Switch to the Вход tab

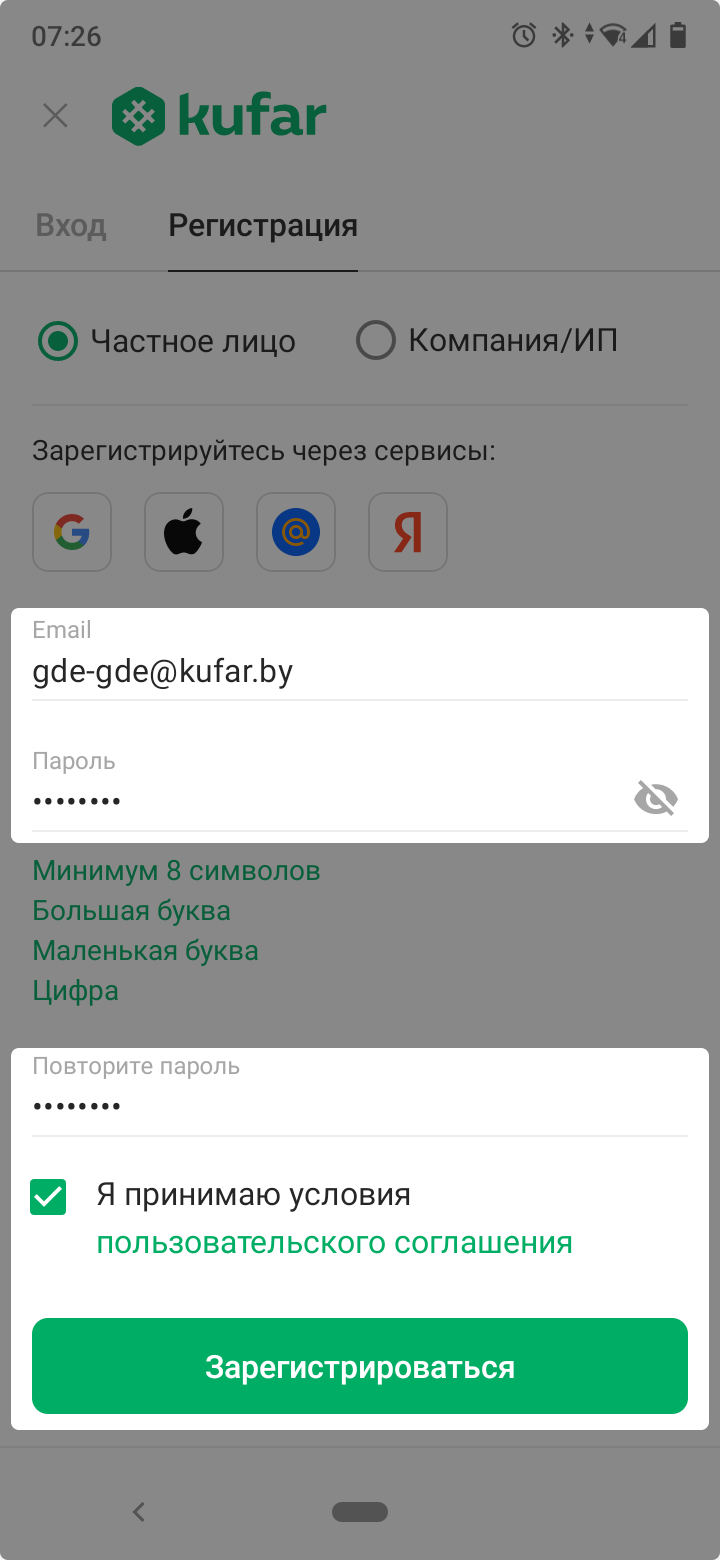71,226
